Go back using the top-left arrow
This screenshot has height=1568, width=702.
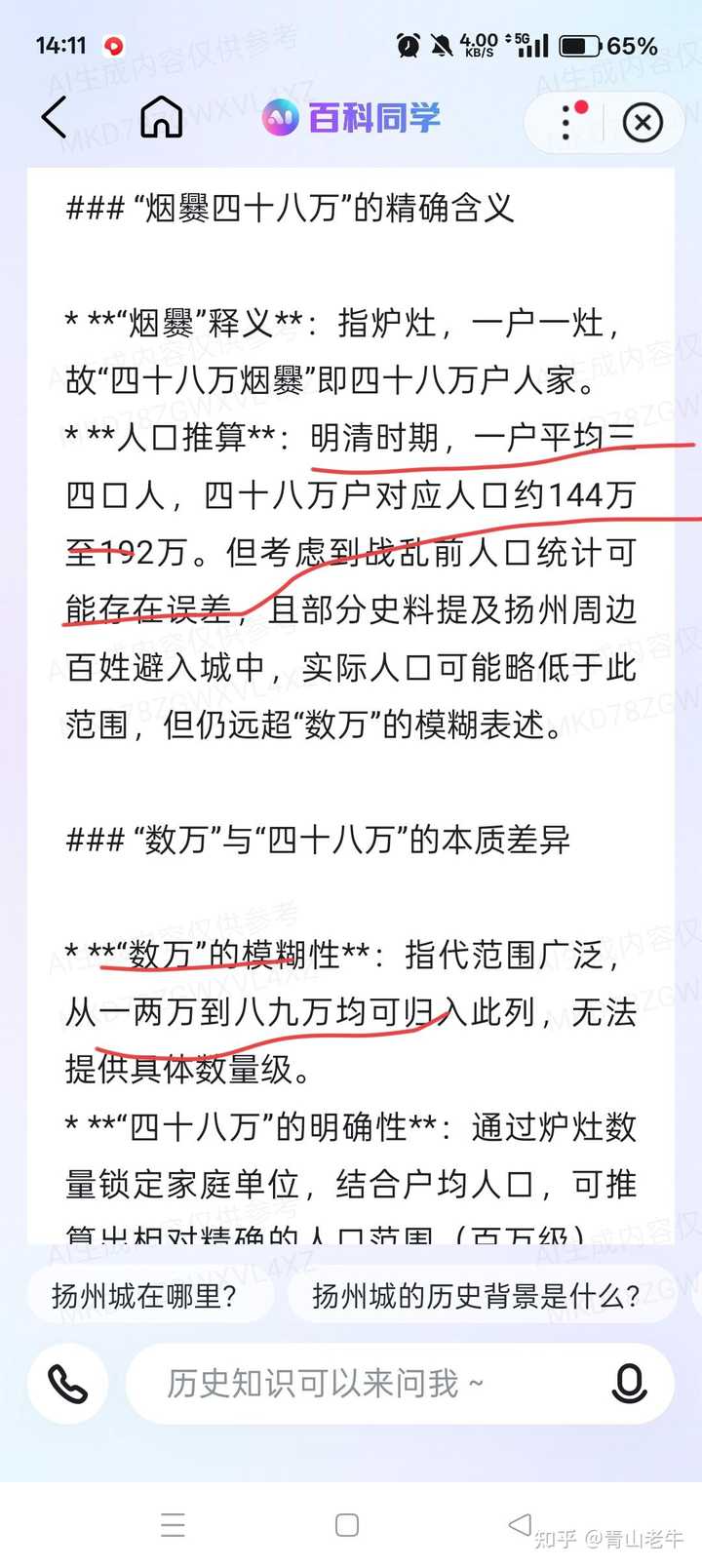(x=55, y=118)
